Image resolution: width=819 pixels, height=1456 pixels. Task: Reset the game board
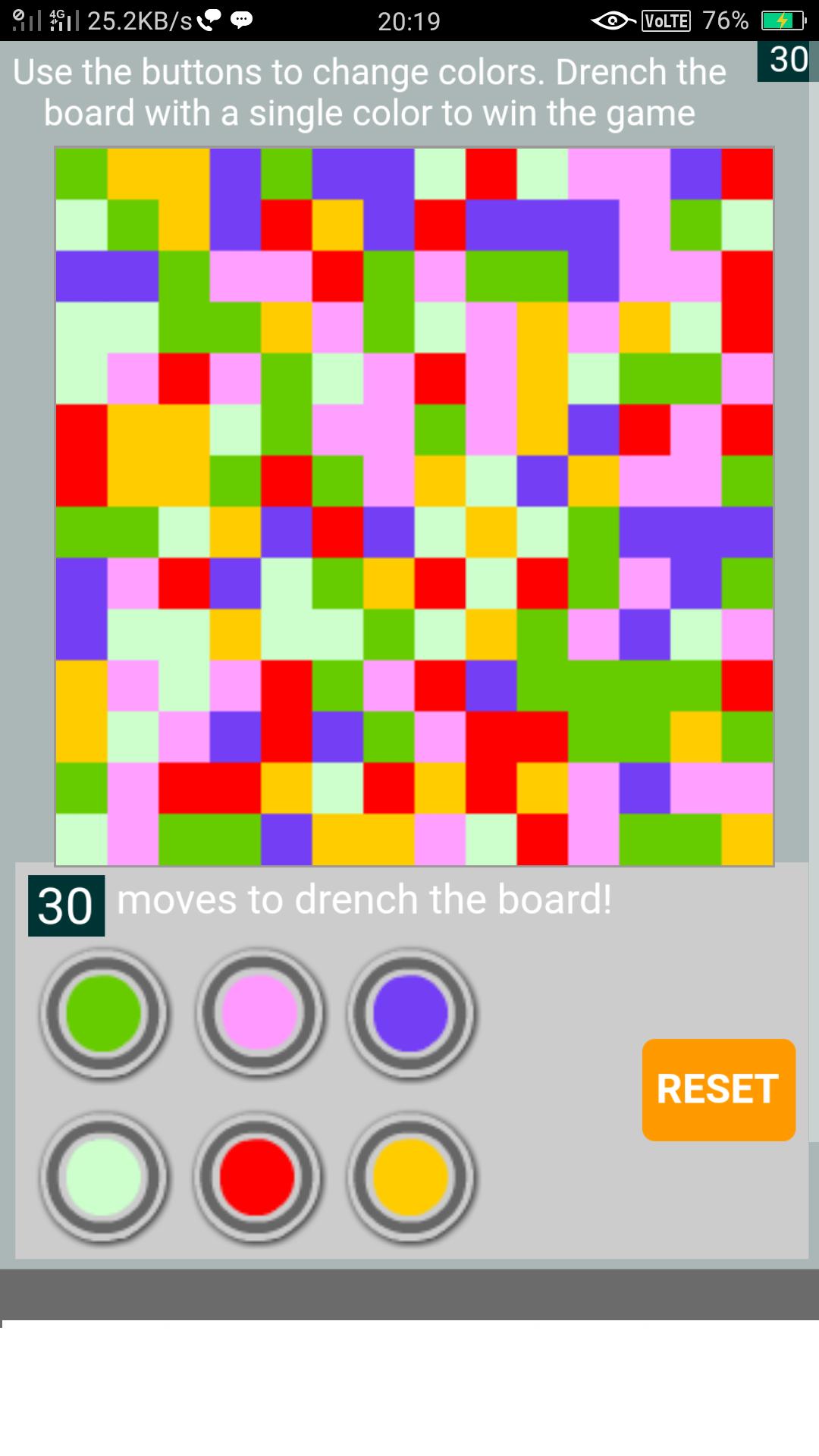tap(718, 1090)
